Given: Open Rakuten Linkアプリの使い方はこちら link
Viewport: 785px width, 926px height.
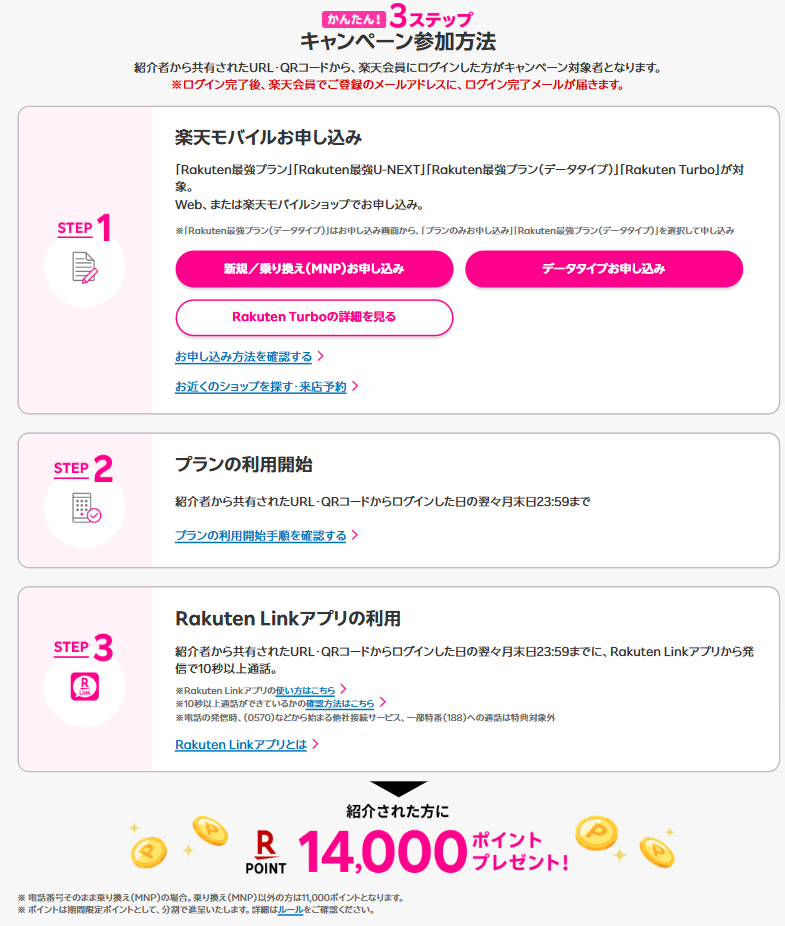Looking at the screenshot, I should (x=305, y=690).
